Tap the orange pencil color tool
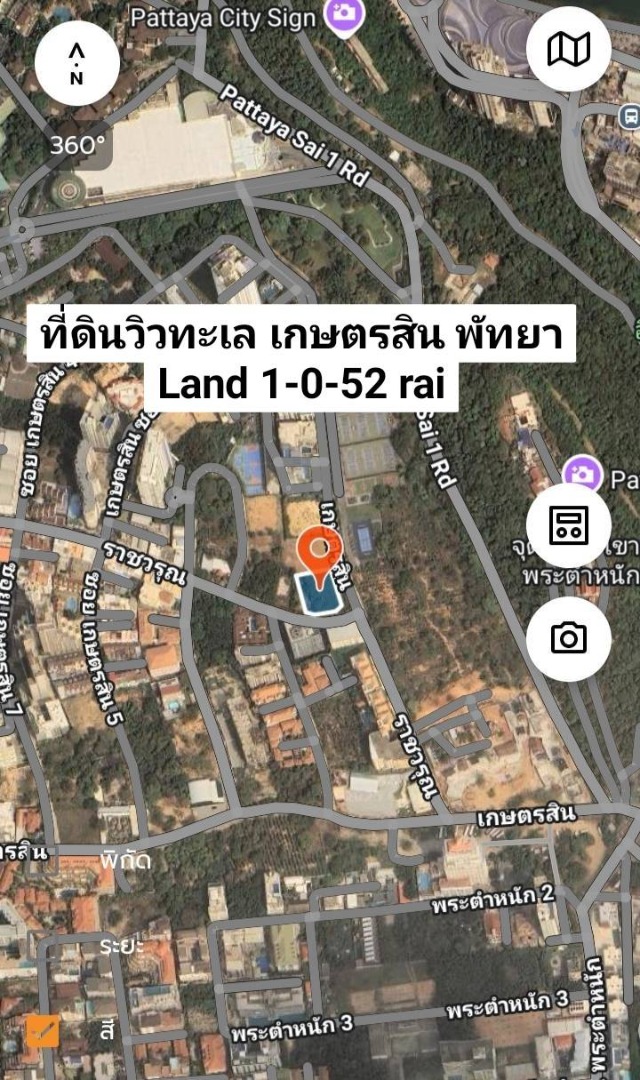640x1080 pixels. (40, 1031)
